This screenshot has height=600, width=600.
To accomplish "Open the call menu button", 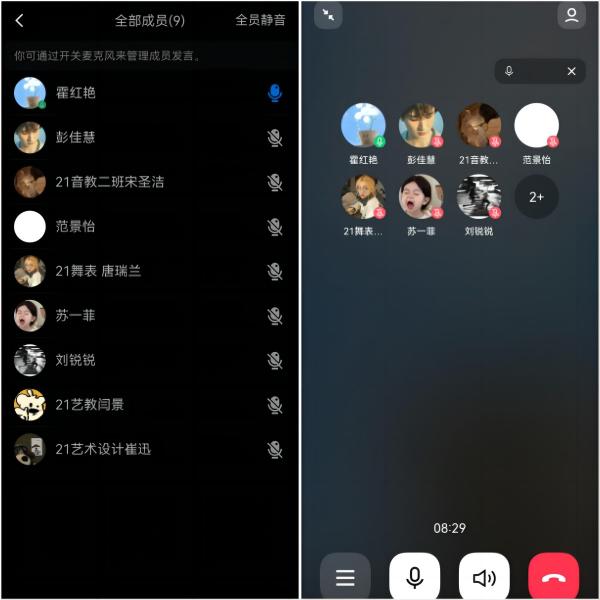I will click(x=345, y=577).
